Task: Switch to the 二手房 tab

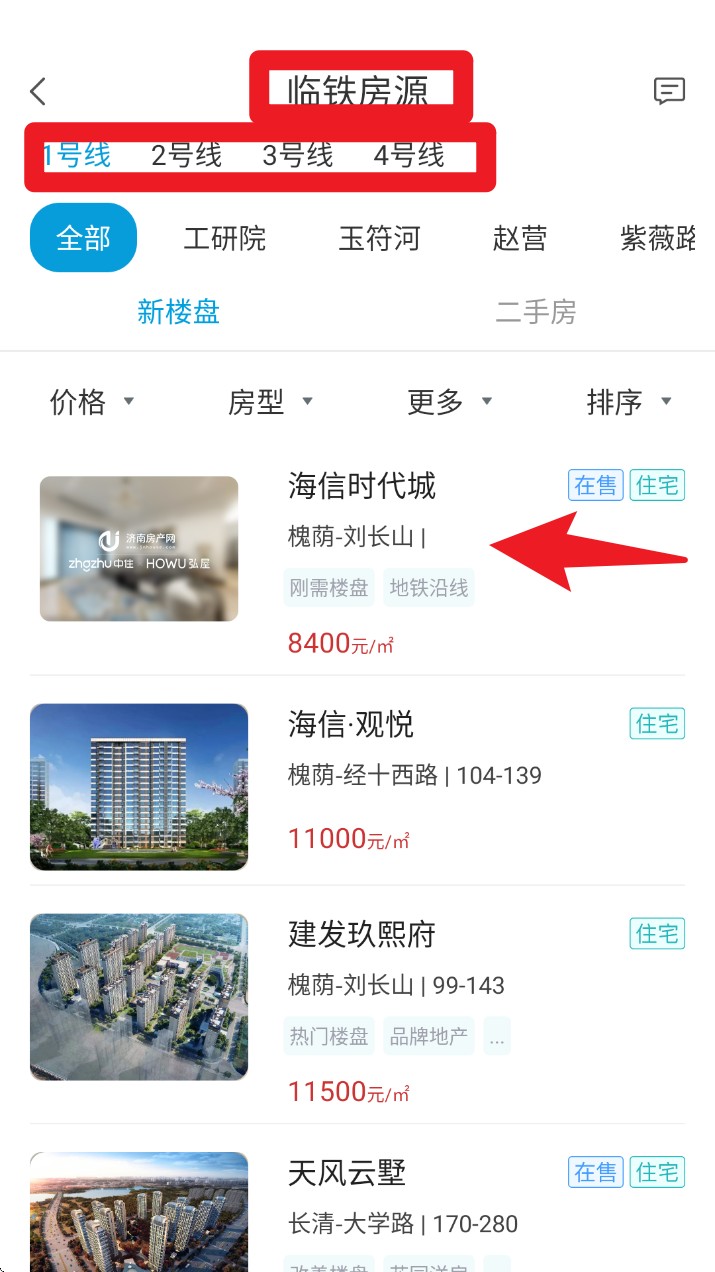Action: [536, 312]
